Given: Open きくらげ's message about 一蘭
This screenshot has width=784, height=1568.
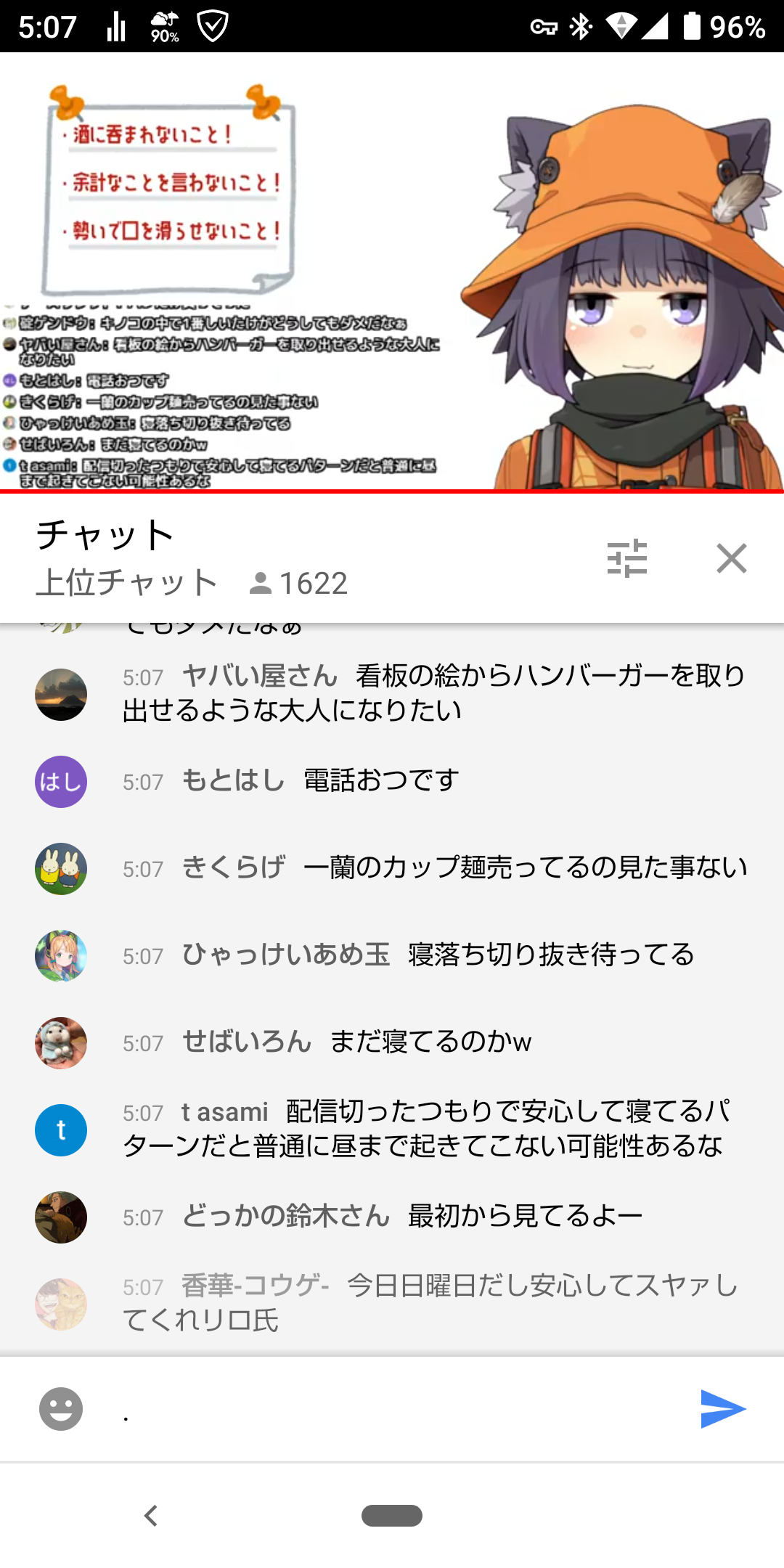Looking at the screenshot, I should 463,868.
